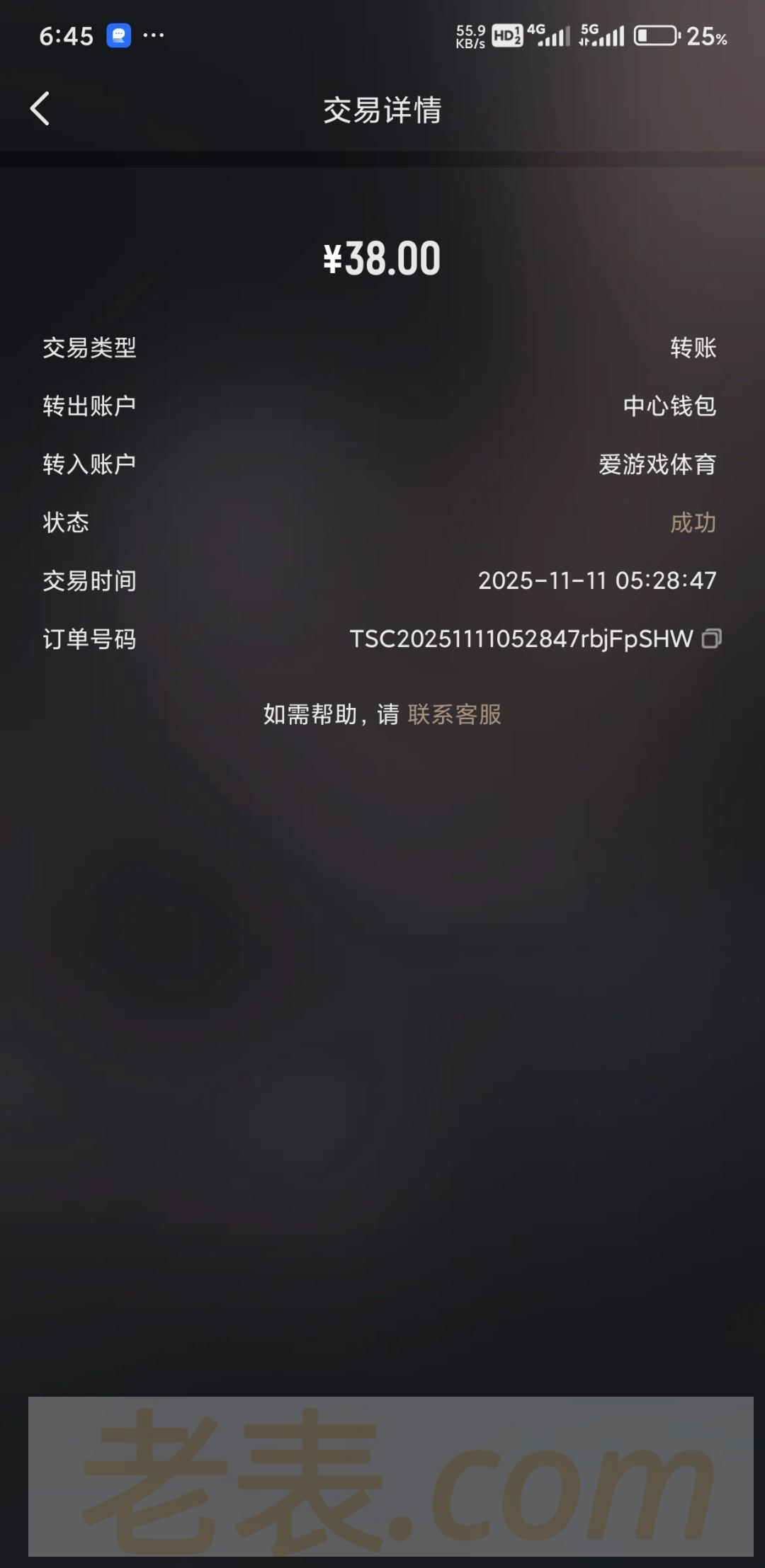Viewport: 765px width, 1568px height.
Task: Go back from the transaction details page
Action: [40, 109]
